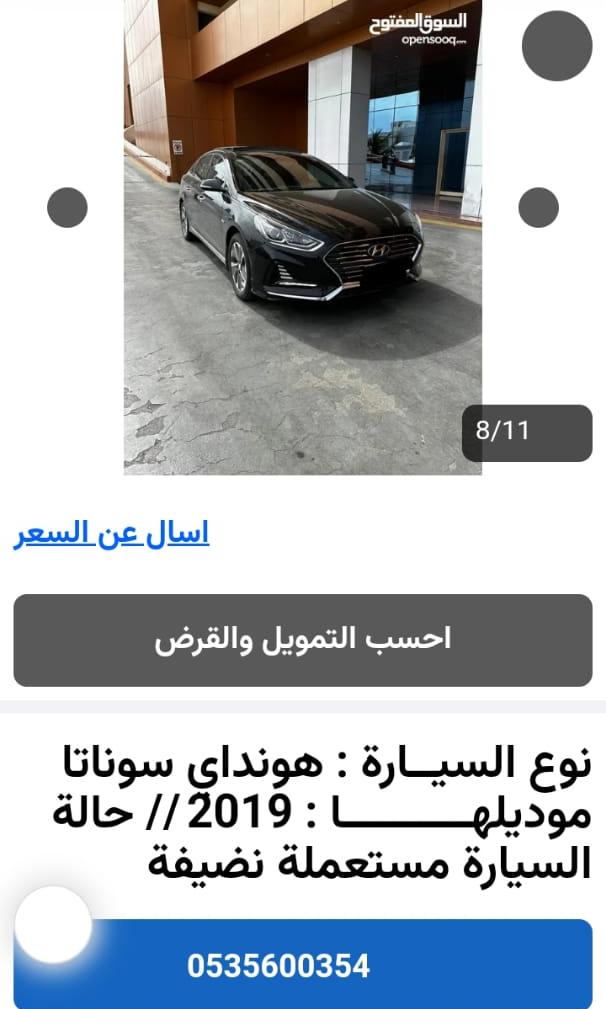Call the seller on 0535600354
Viewport: 606px width, 1009px height.
pos(303,964)
